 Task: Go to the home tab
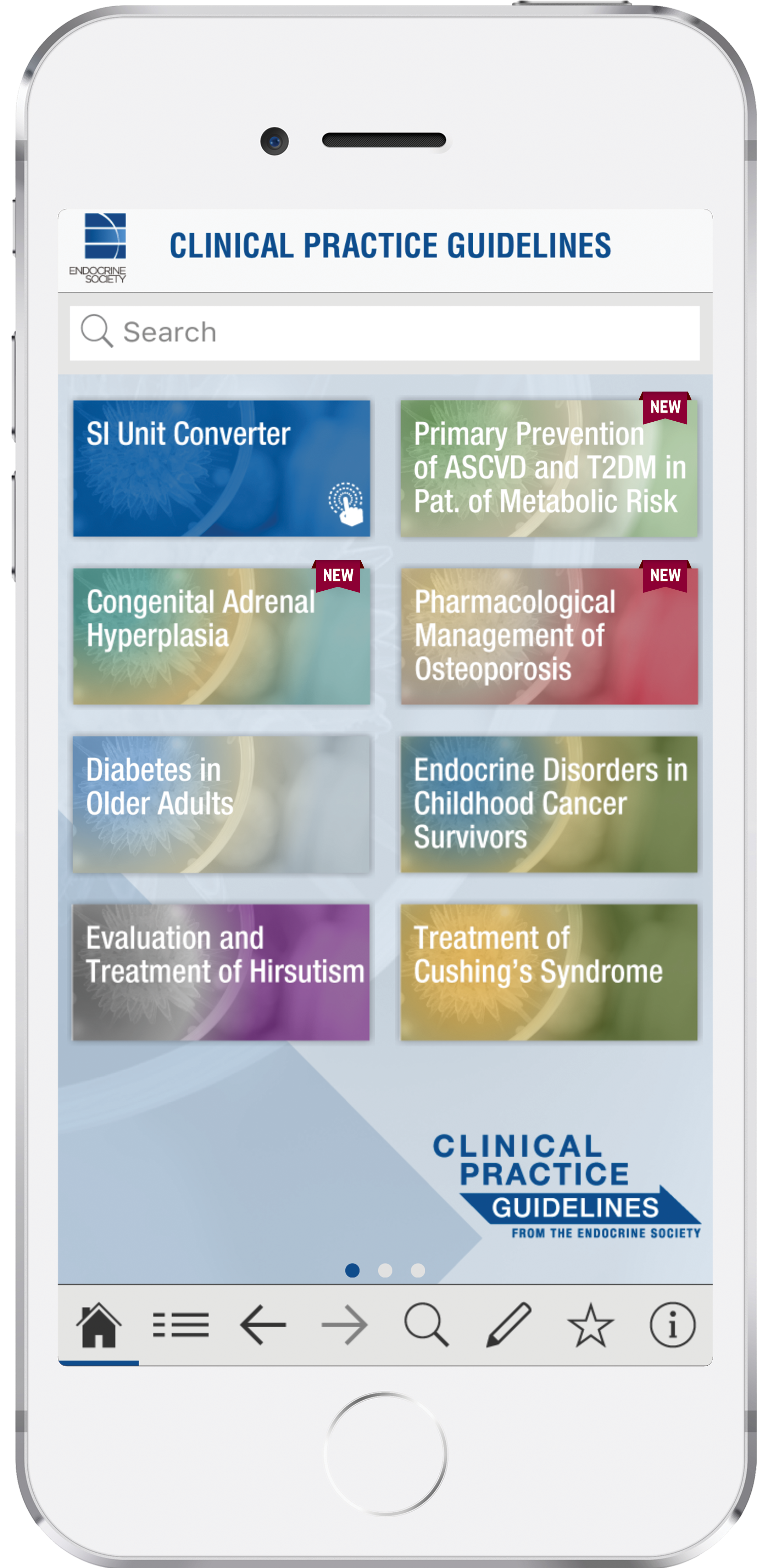(99, 1325)
